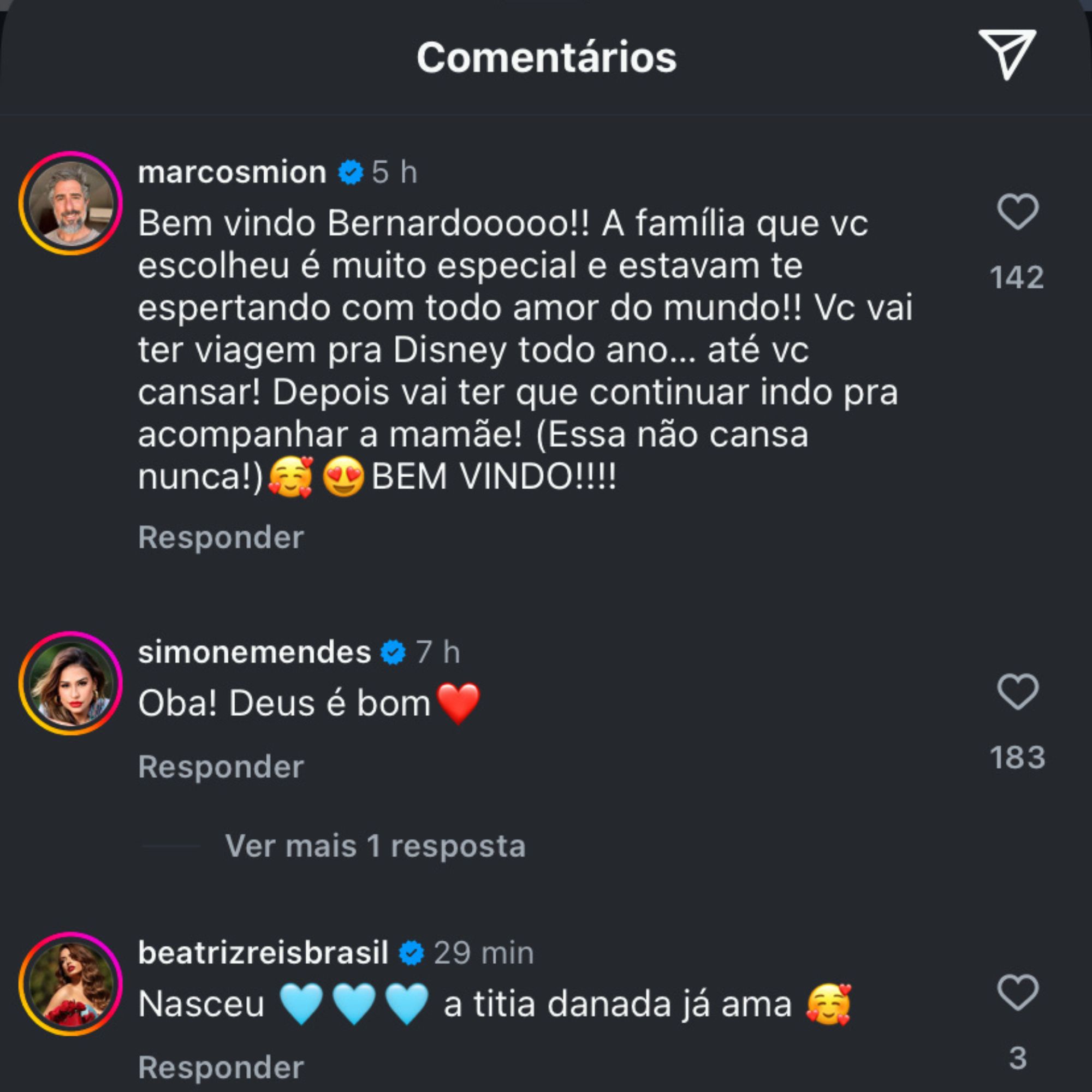Visit the beatrizreisbrasil username link
Viewport: 1092px width, 1092px height.
tap(263, 953)
